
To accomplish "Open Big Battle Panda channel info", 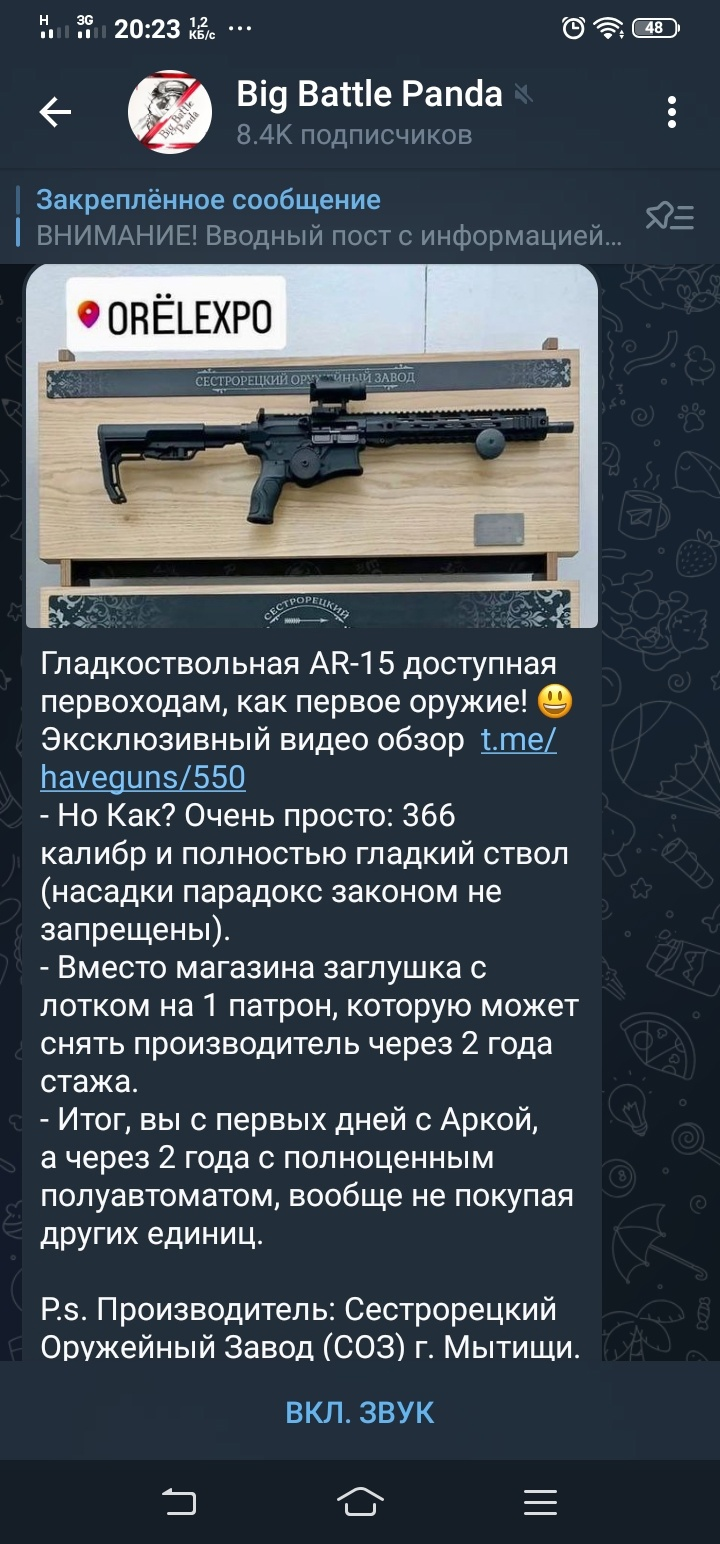I will tap(370, 112).
